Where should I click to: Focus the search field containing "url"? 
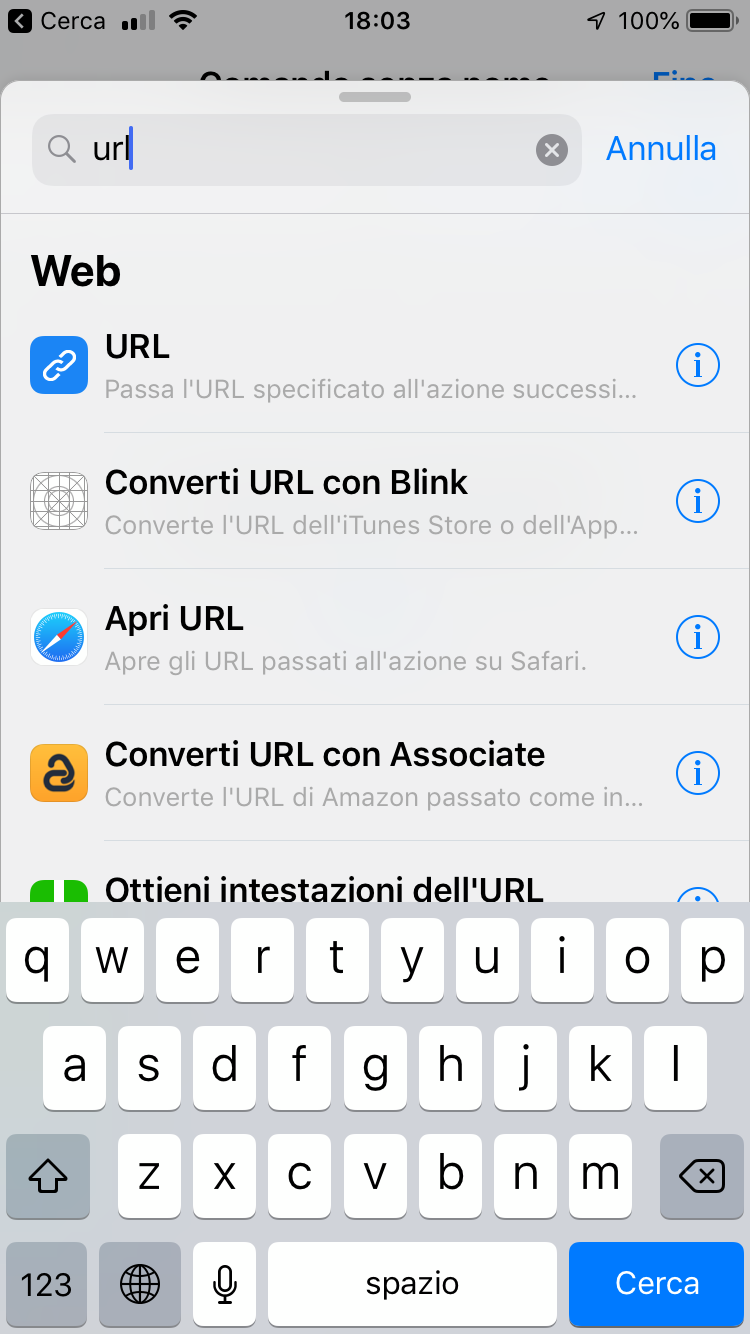[x=307, y=150]
